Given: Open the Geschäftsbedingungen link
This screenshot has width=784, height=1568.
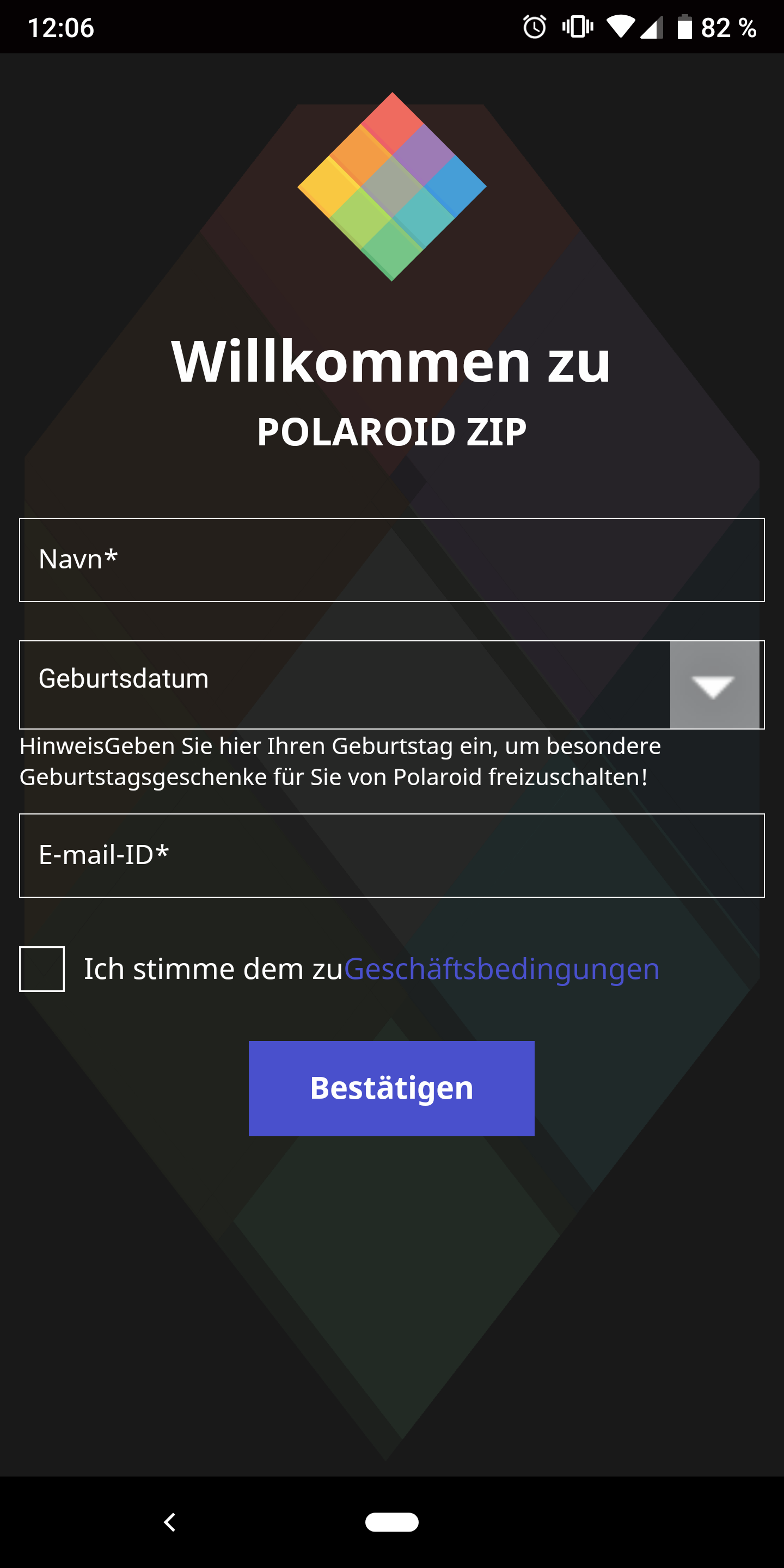Looking at the screenshot, I should 501,969.
